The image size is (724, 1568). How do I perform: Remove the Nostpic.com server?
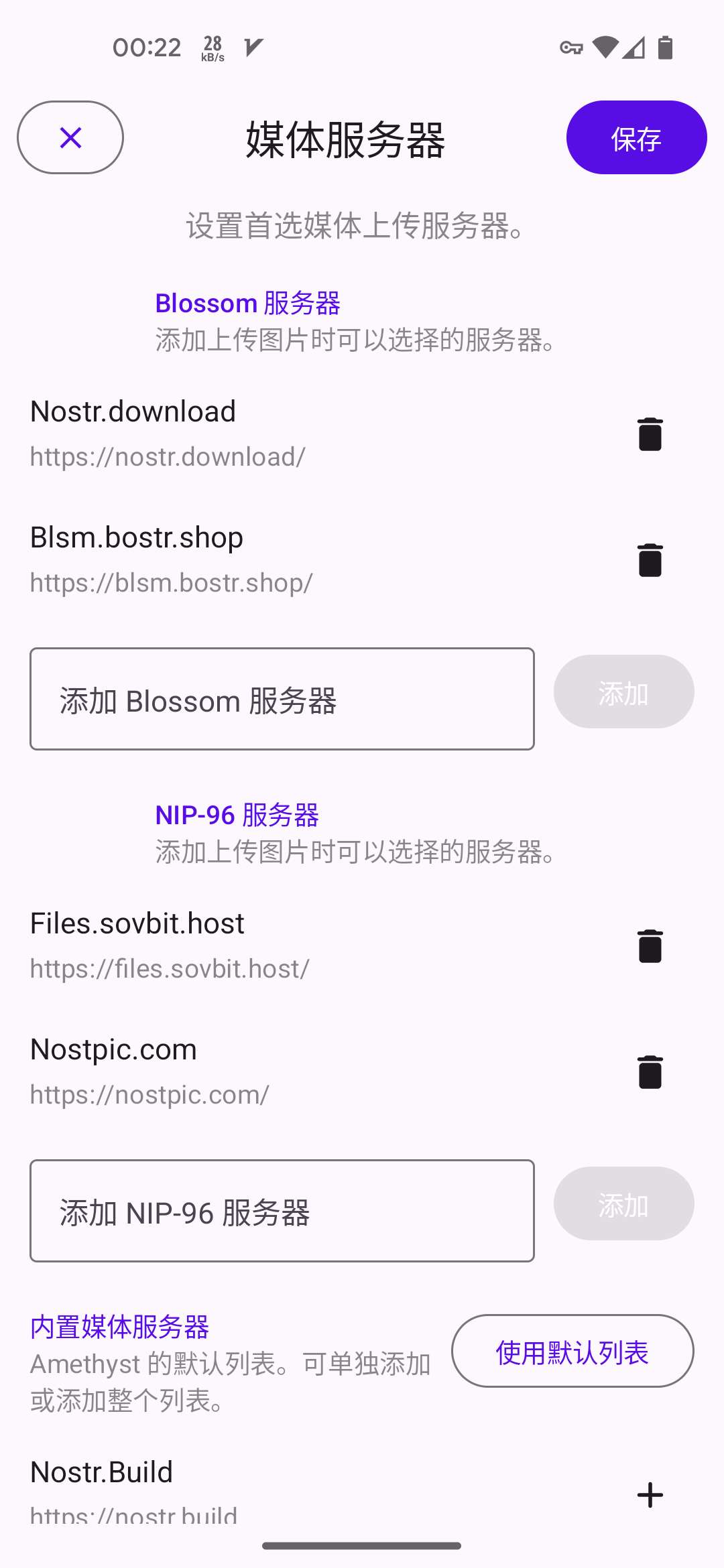(650, 1072)
